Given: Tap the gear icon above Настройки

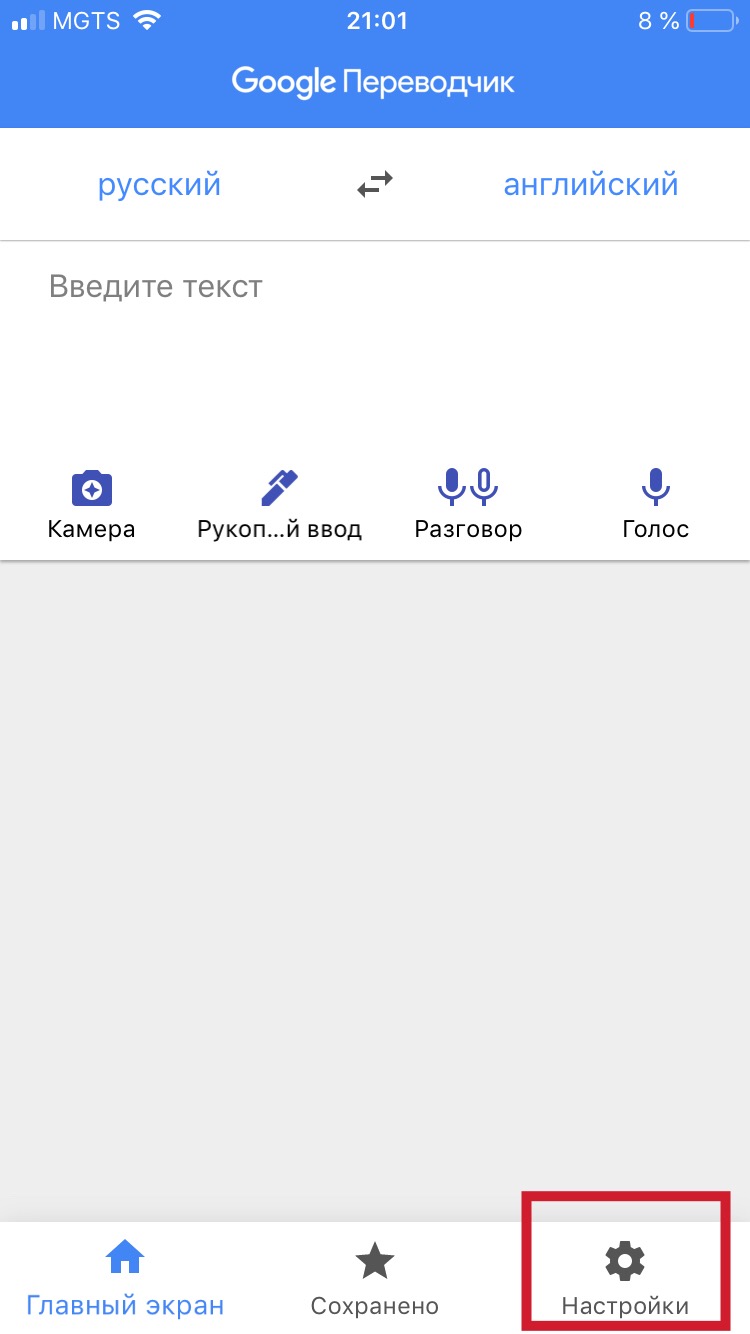Looking at the screenshot, I should (624, 1260).
